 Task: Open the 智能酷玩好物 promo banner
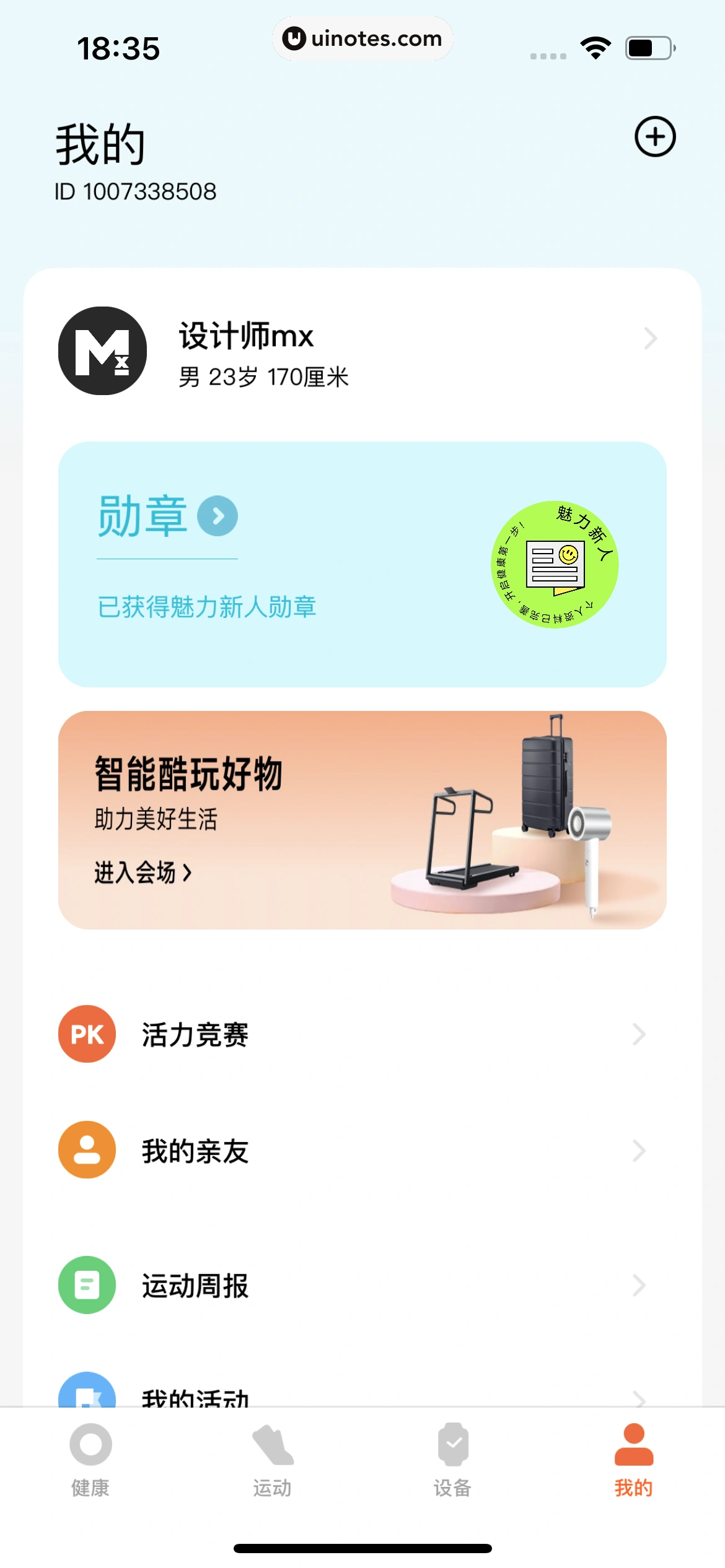362,819
